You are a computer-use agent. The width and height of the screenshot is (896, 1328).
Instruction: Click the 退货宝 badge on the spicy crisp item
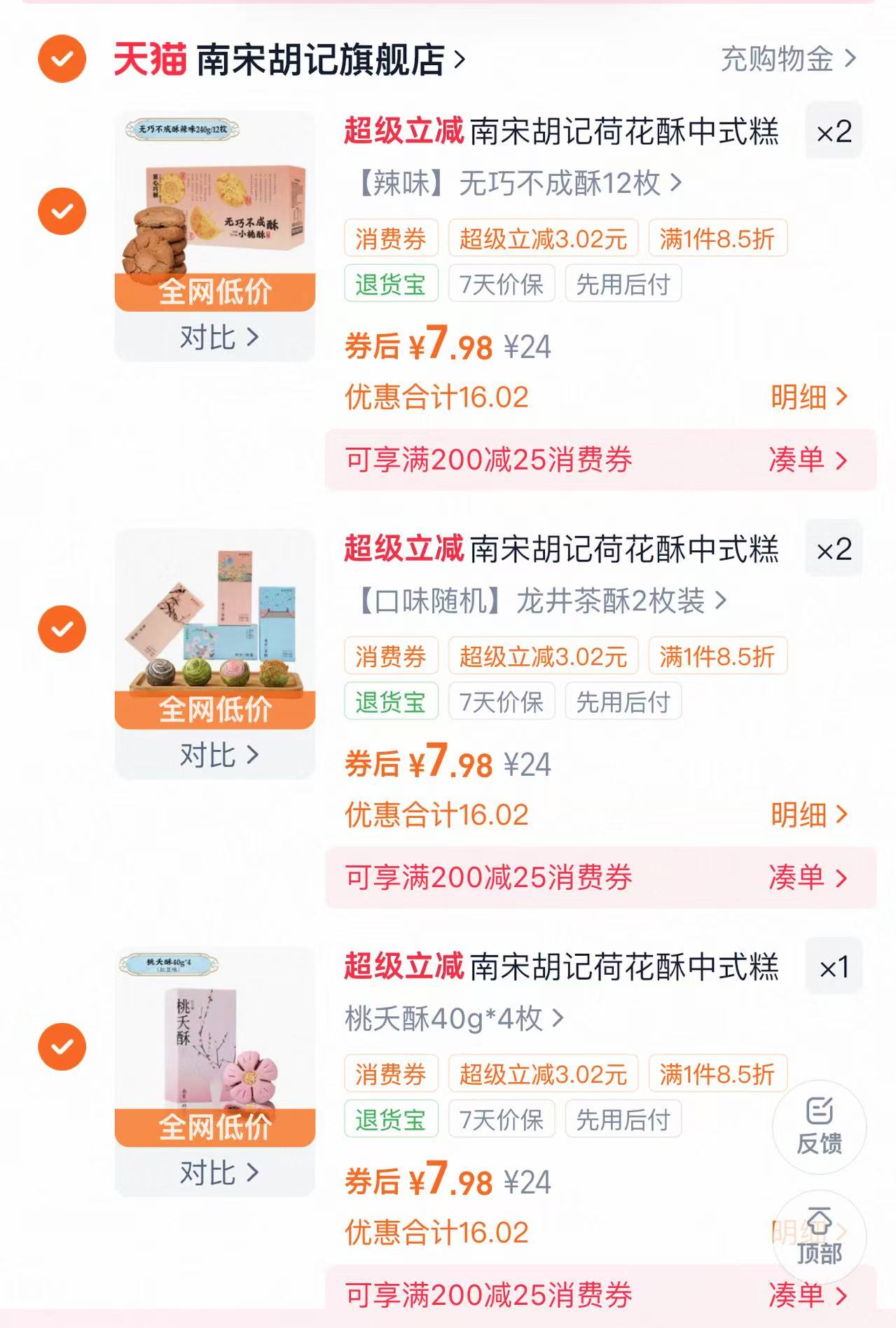pos(392,283)
